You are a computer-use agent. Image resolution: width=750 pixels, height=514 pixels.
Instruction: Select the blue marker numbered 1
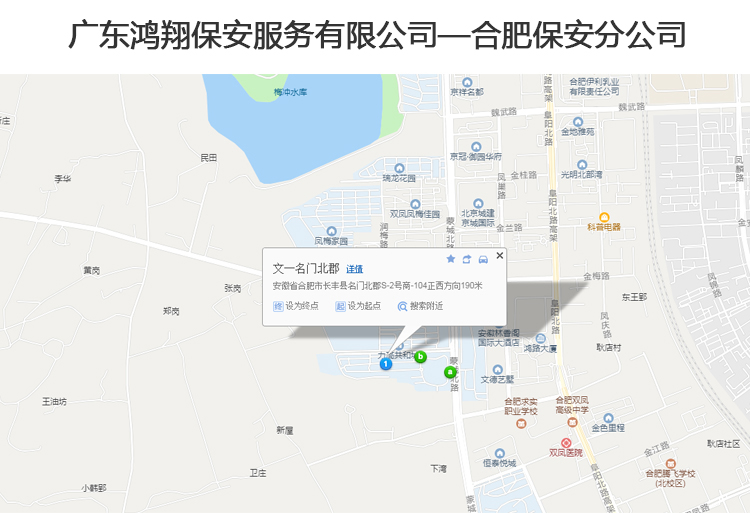click(x=386, y=365)
